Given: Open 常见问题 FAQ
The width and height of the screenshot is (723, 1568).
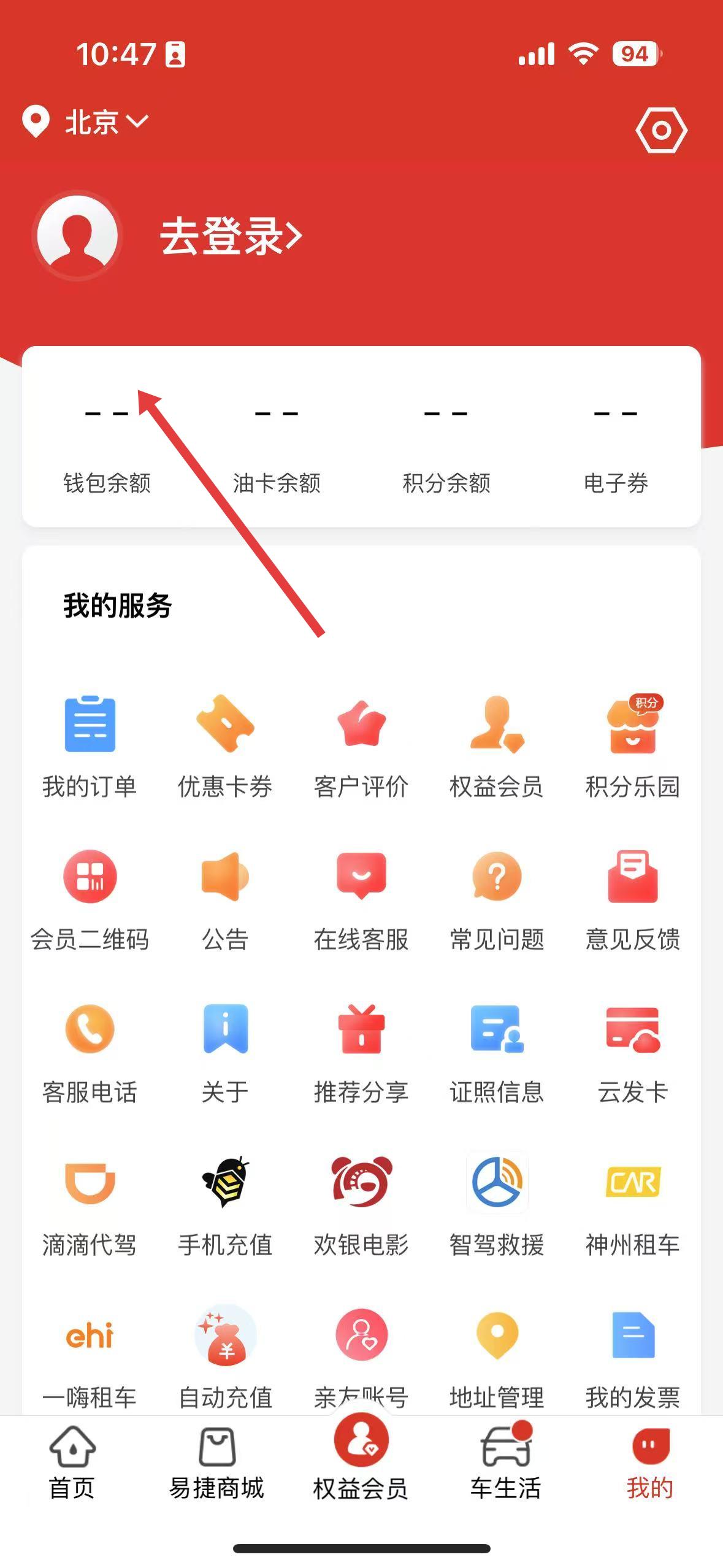Looking at the screenshot, I should (x=497, y=899).
